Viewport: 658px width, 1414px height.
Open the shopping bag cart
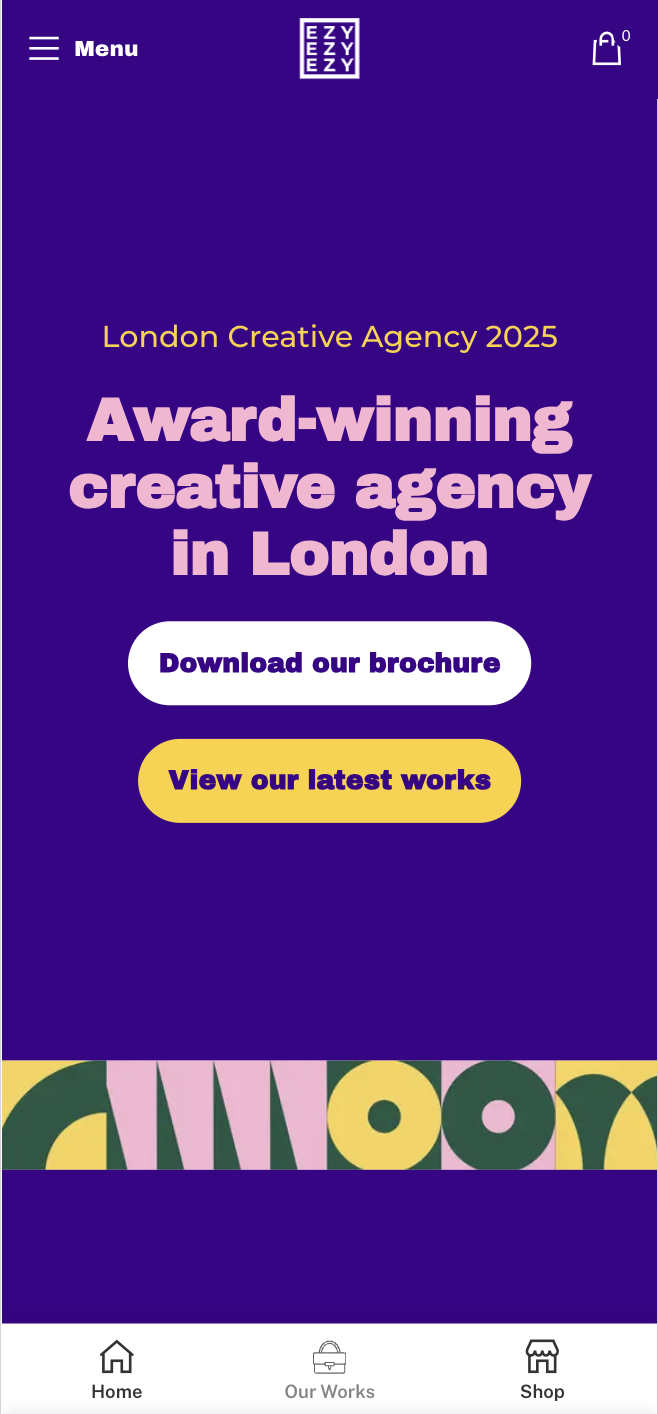coord(607,48)
